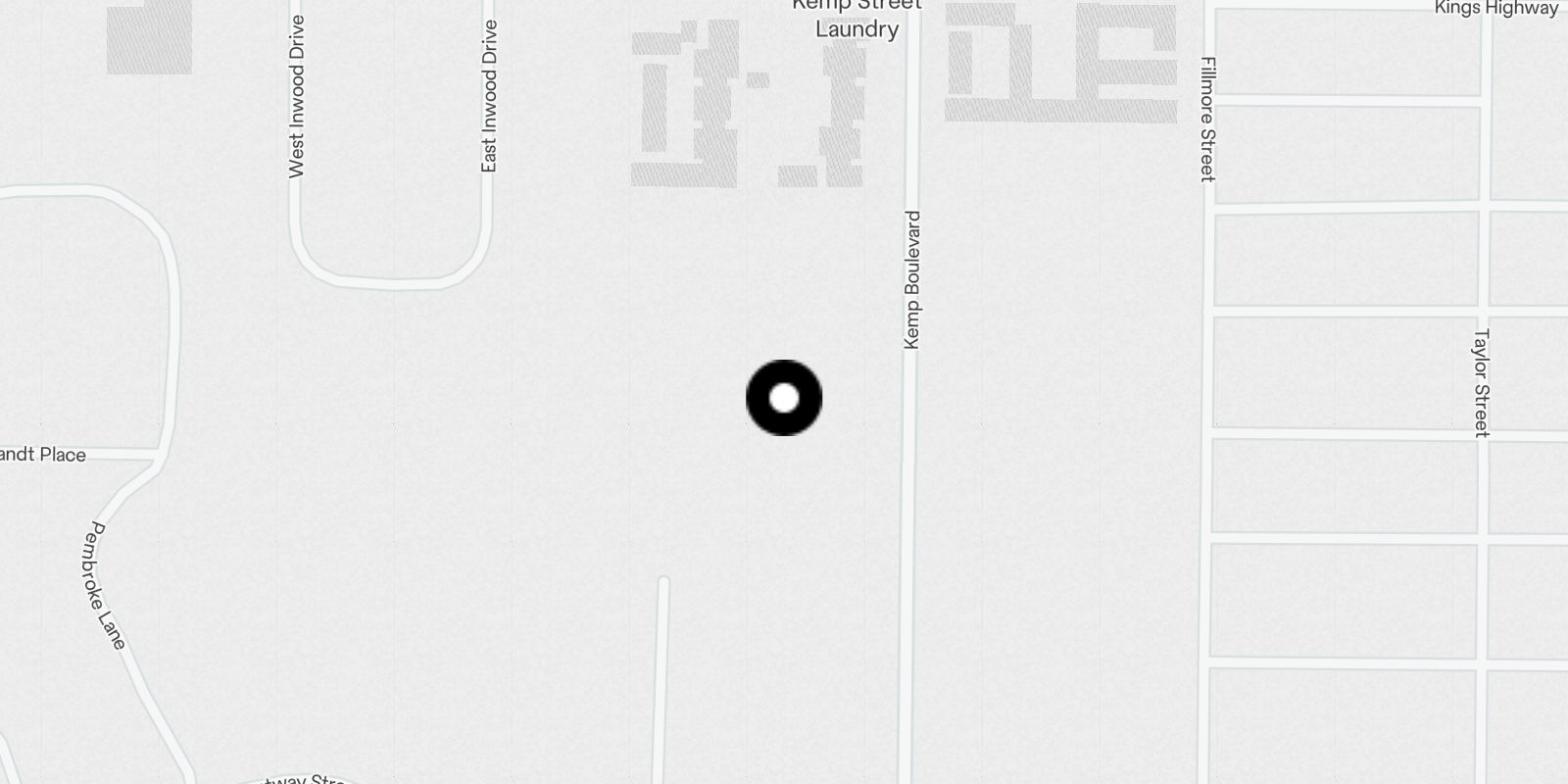Tap the black location marker on the map
This screenshot has height=784, width=1568.
[x=784, y=398]
